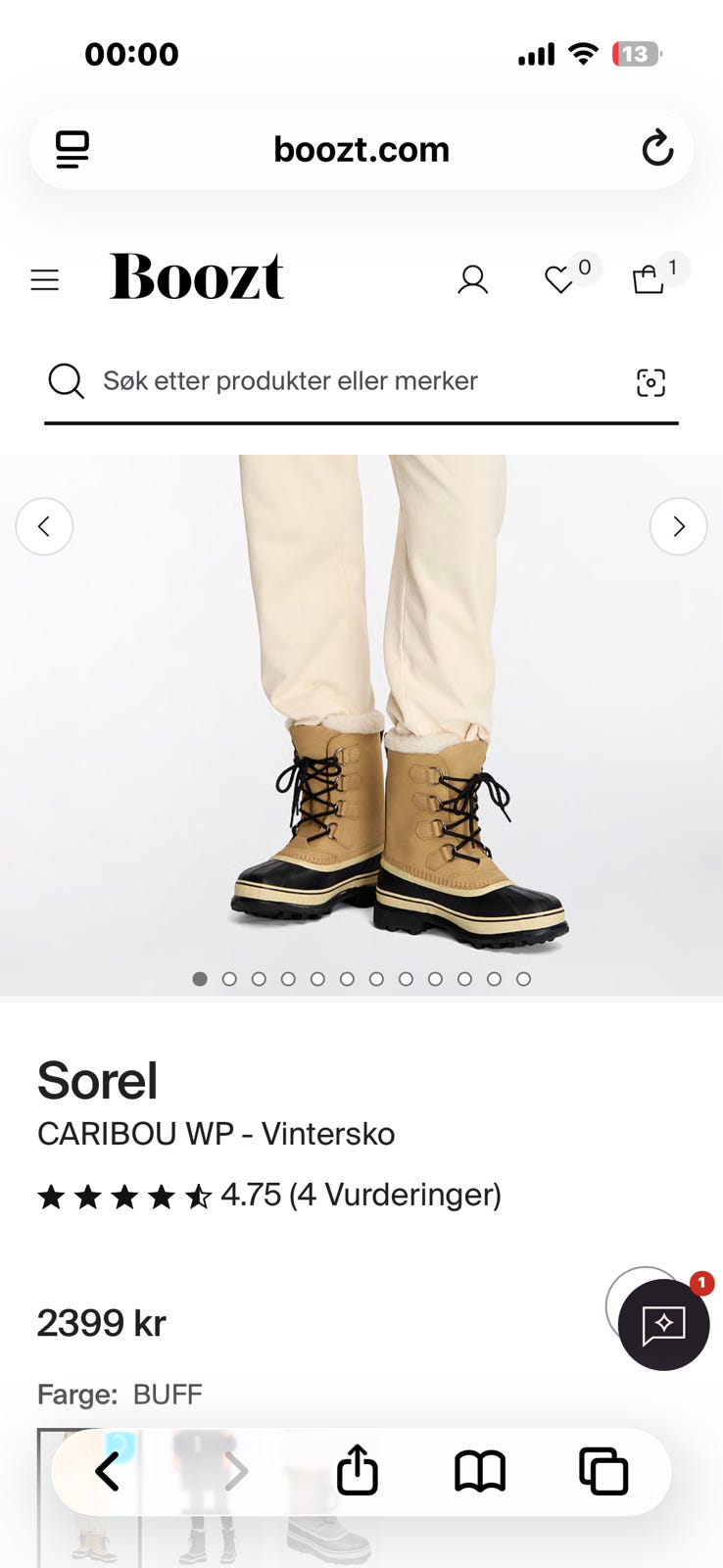Tap the Boozt logo to go home
This screenshot has width=723, height=1568.
(197, 276)
